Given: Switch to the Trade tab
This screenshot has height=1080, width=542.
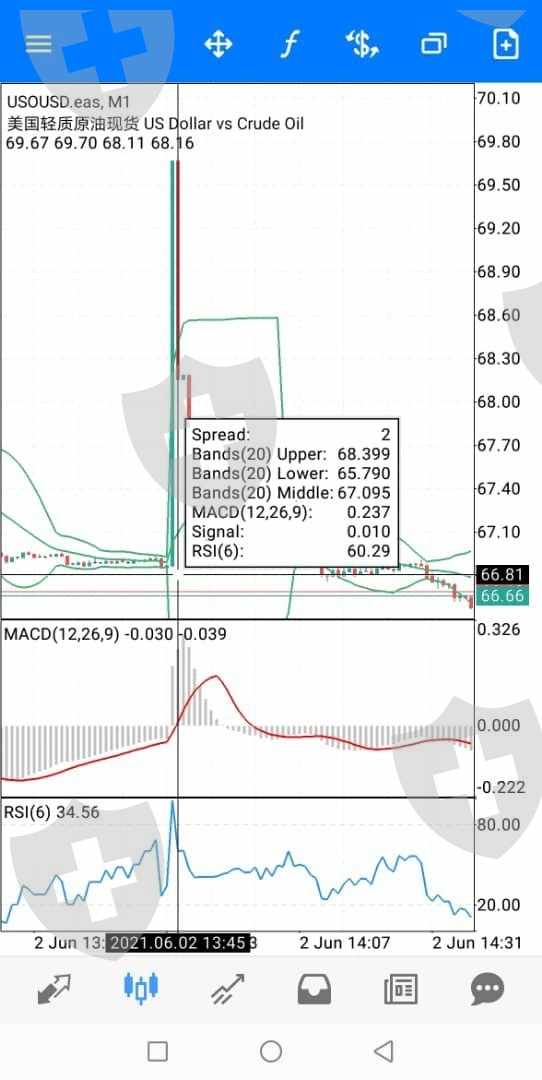Looking at the screenshot, I should pyautogui.click(x=228, y=990).
